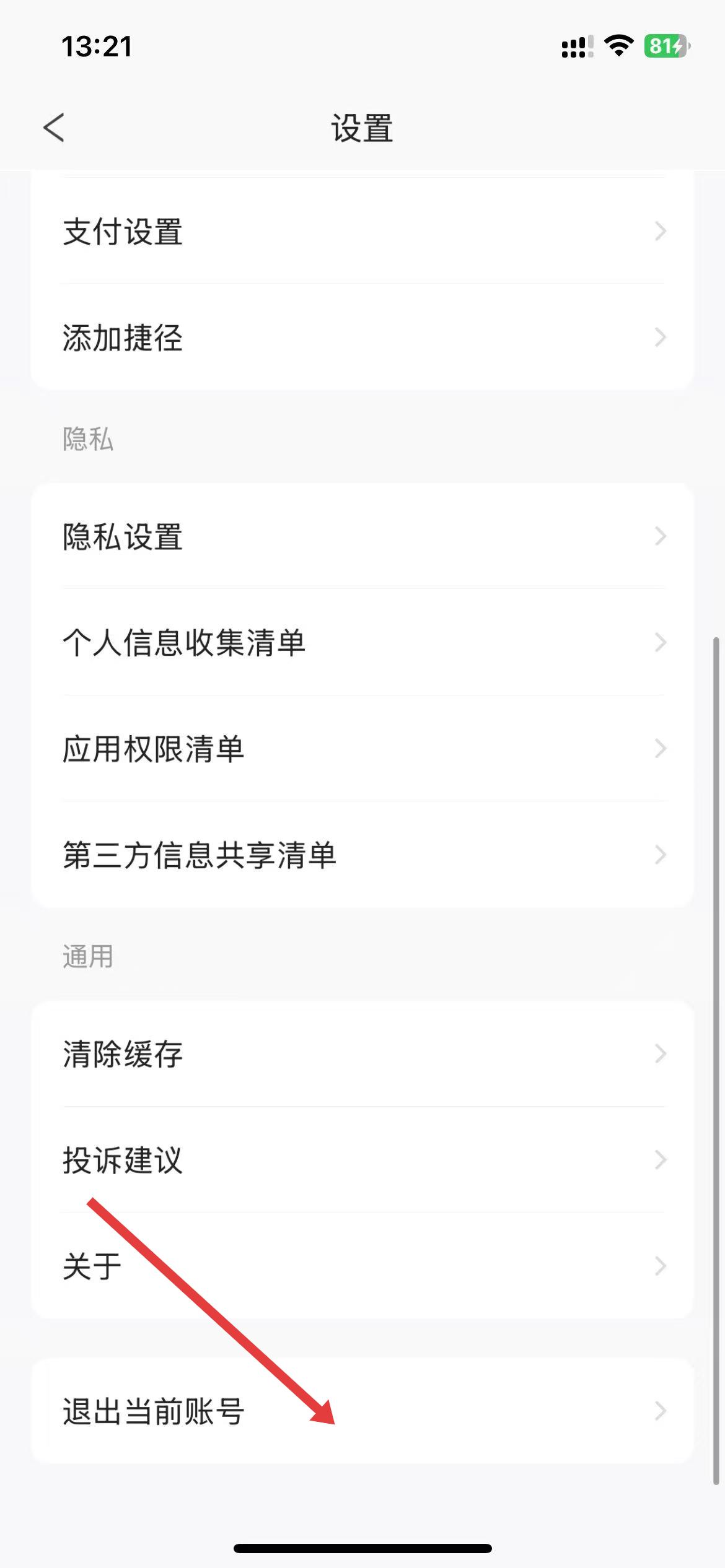The image size is (725, 1568).
Task: Select 清除缓存
Action: click(362, 1053)
